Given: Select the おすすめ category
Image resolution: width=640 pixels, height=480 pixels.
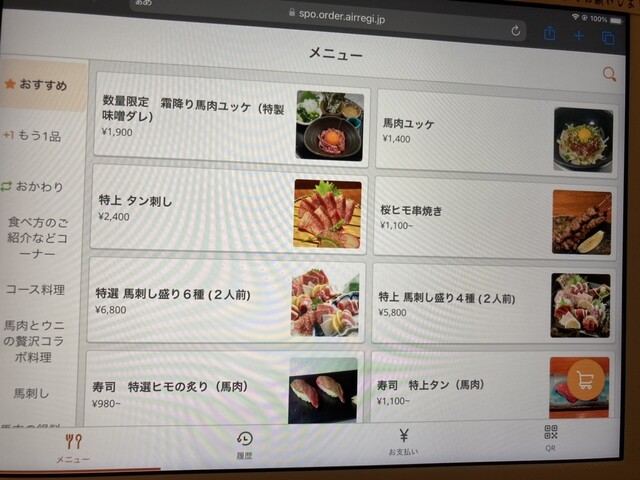Looking at the screenshot, I should click(x=38, y=86).
